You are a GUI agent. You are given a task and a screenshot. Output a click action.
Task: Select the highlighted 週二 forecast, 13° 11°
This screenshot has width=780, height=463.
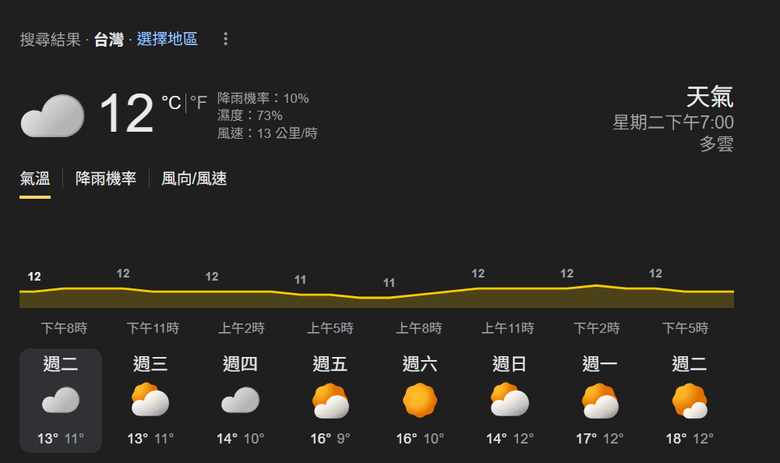click(x=61, y=400)
